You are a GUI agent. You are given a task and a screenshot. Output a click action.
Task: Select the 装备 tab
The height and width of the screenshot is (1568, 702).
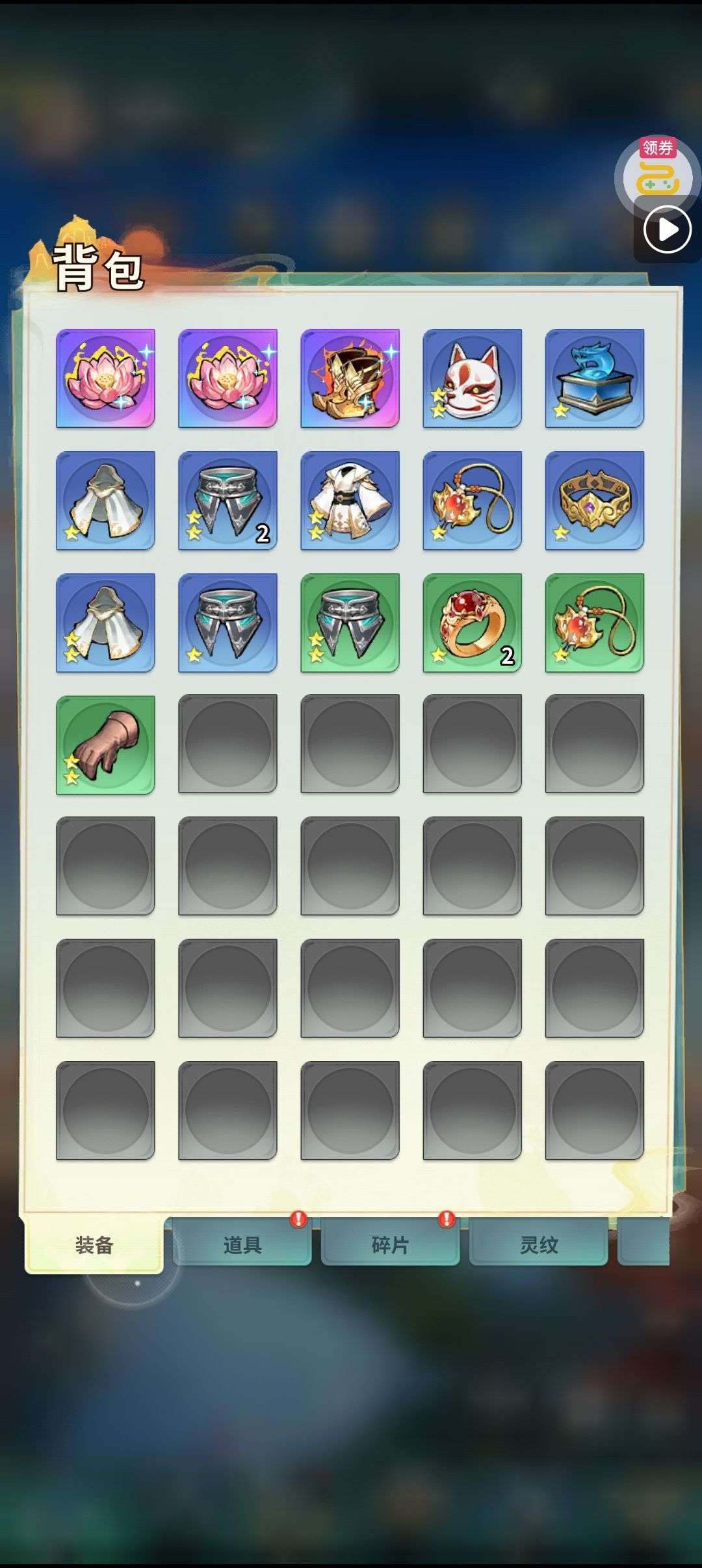pyautogui.click(x=94, y=1244)
